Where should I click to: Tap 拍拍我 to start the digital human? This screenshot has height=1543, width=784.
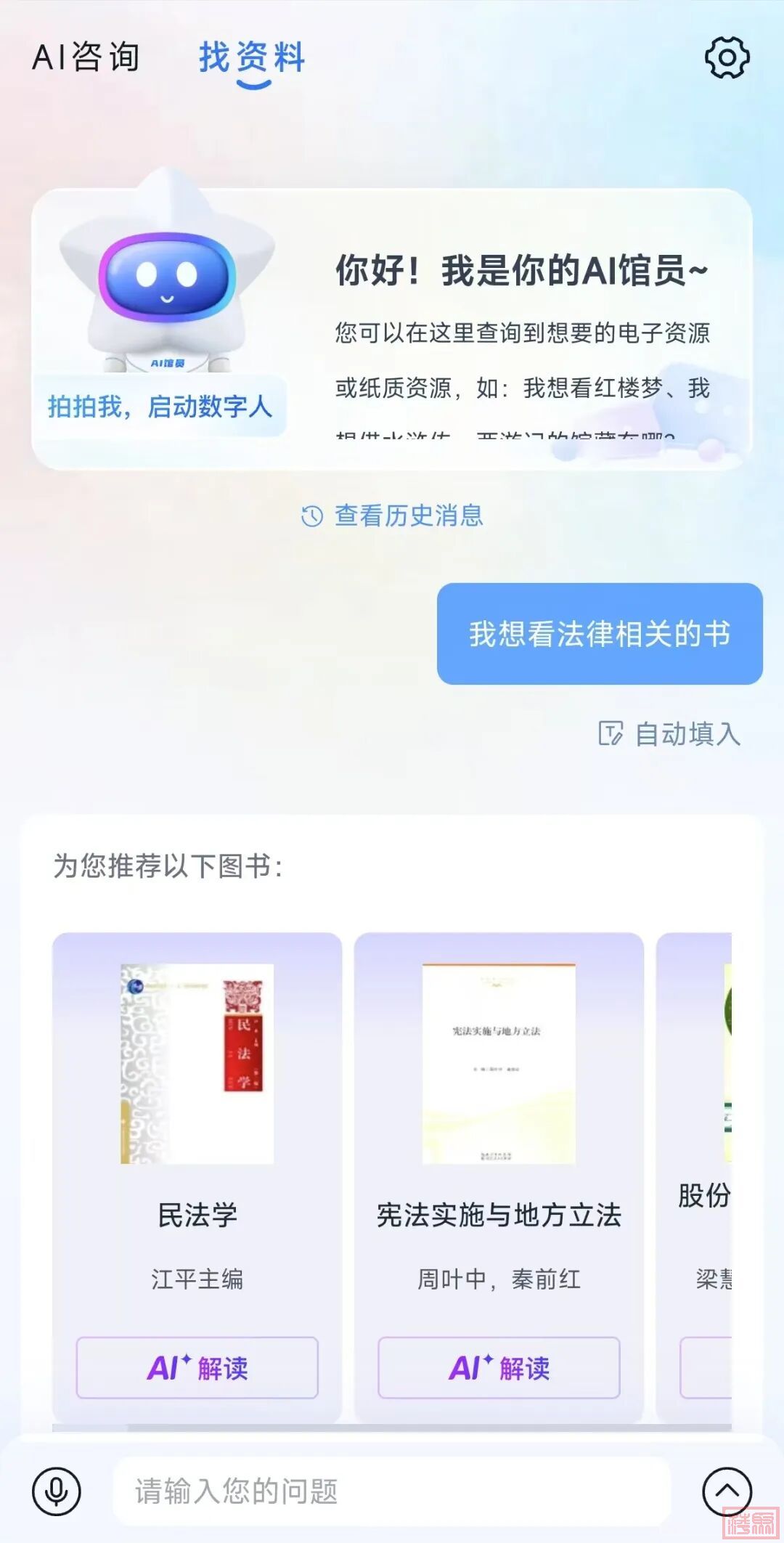pos(160,407)
